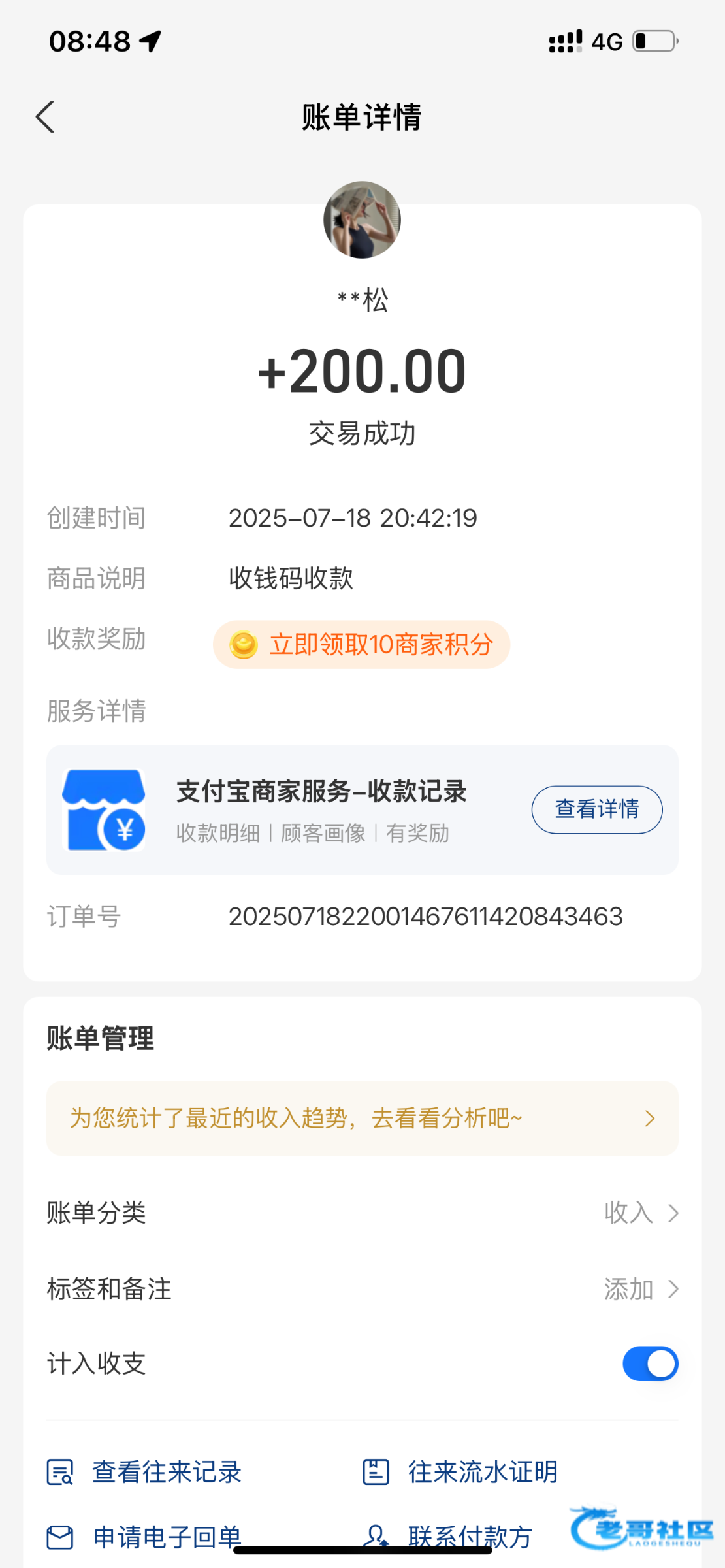Open 往来流水证明
The height and width of the screenshot is (1568, 725).
coord(460,1472)
